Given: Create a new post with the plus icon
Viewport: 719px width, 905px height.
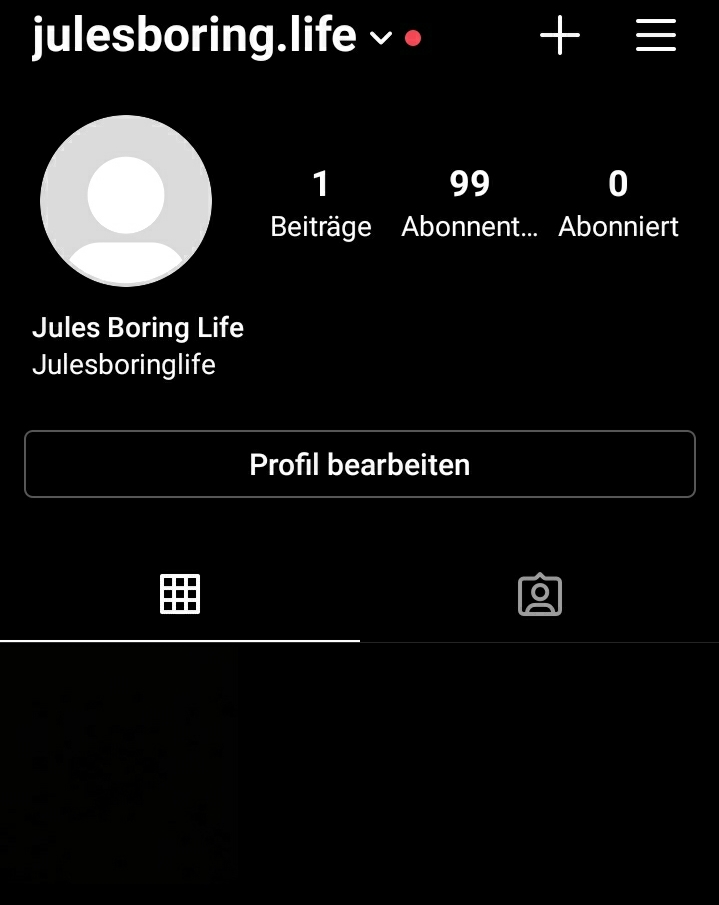Looking at the screenshot, I should tap(560, 36).
